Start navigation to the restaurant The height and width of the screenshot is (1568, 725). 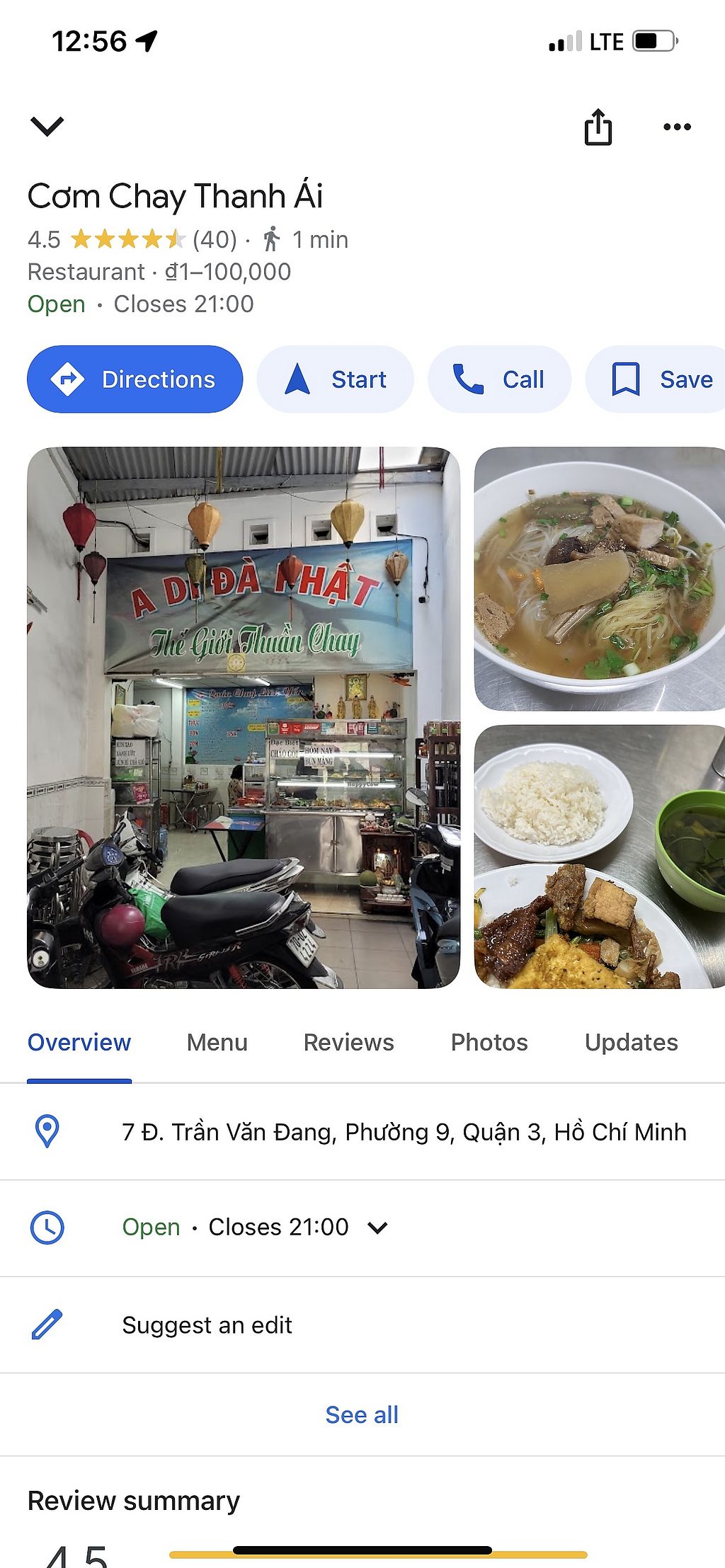coord(336,379)
